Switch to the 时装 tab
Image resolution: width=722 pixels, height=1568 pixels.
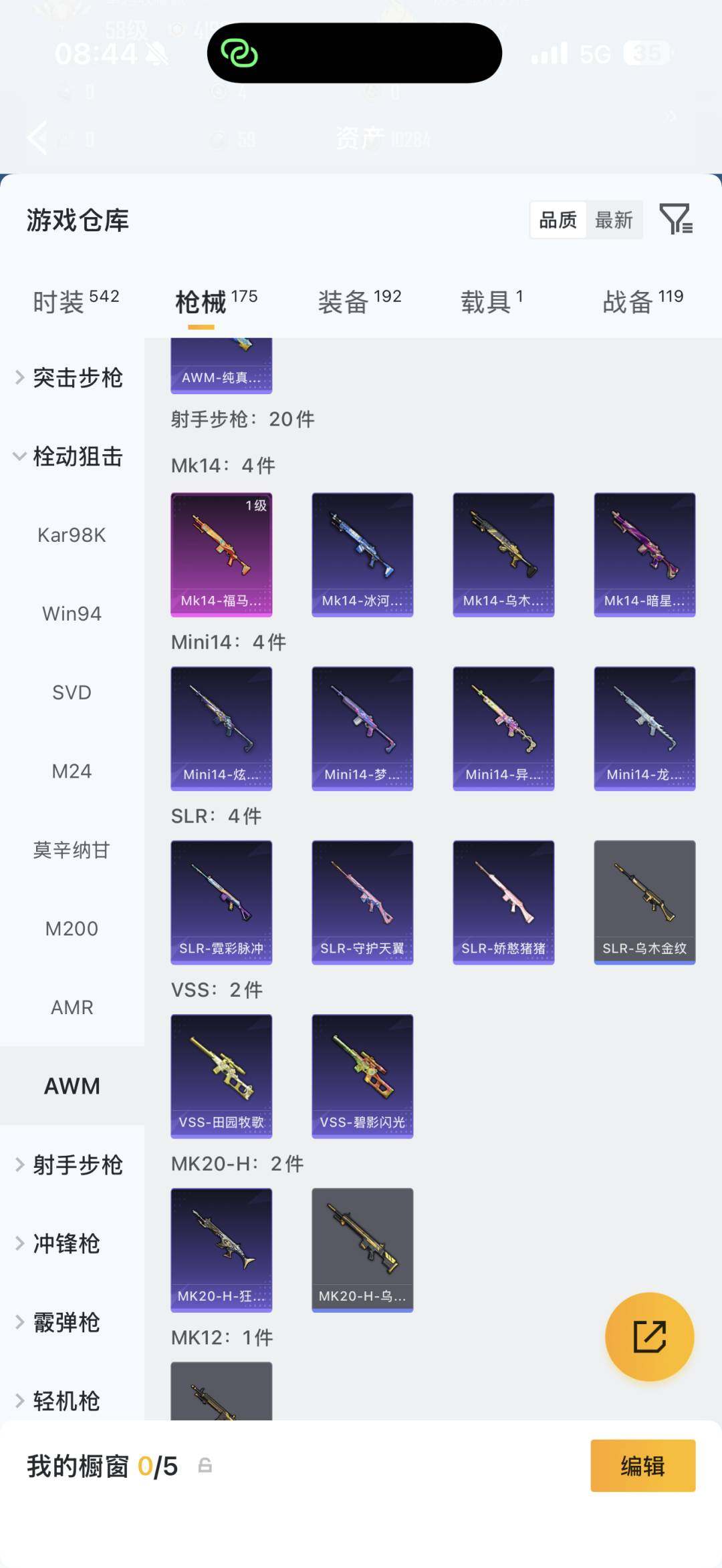[76, 301]
